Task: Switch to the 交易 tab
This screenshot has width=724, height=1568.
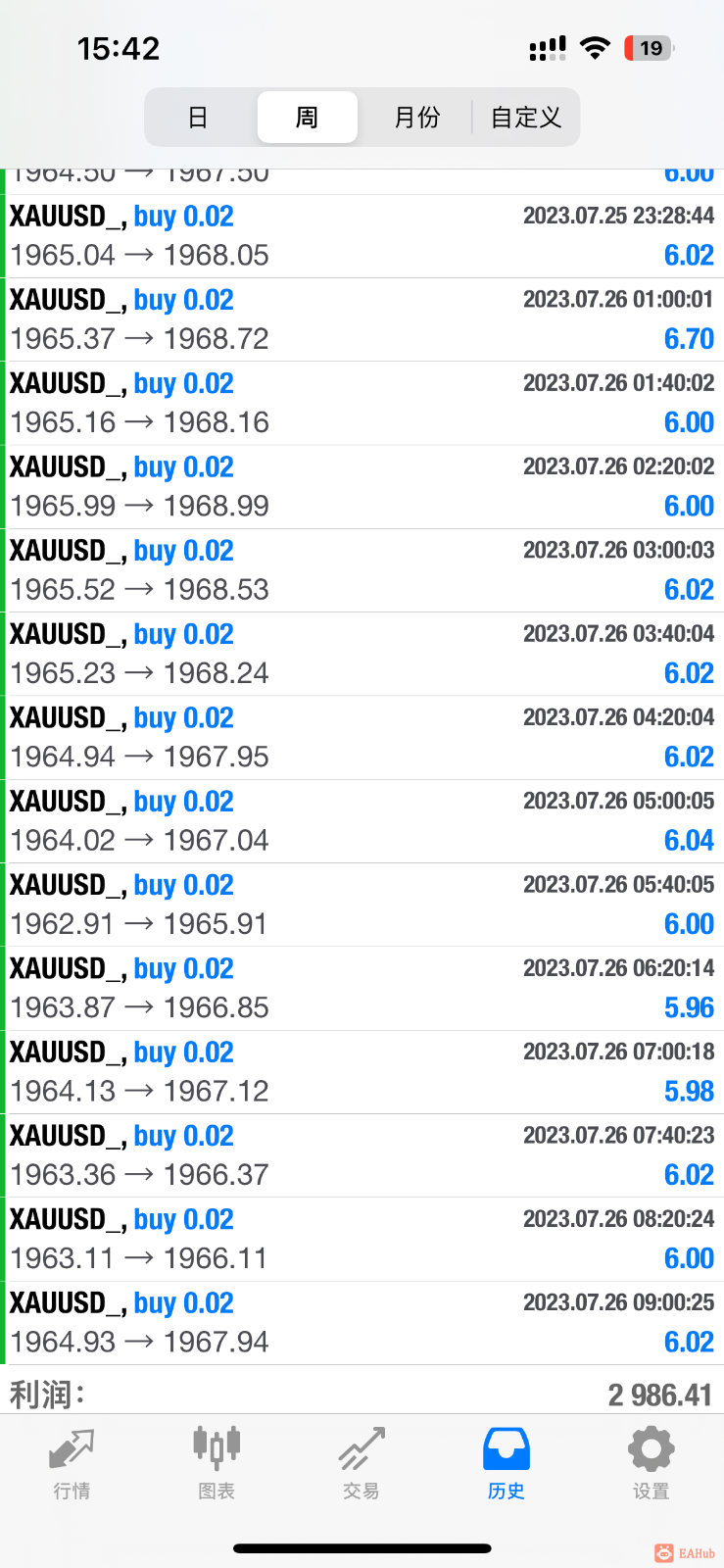Action: 362,1463
